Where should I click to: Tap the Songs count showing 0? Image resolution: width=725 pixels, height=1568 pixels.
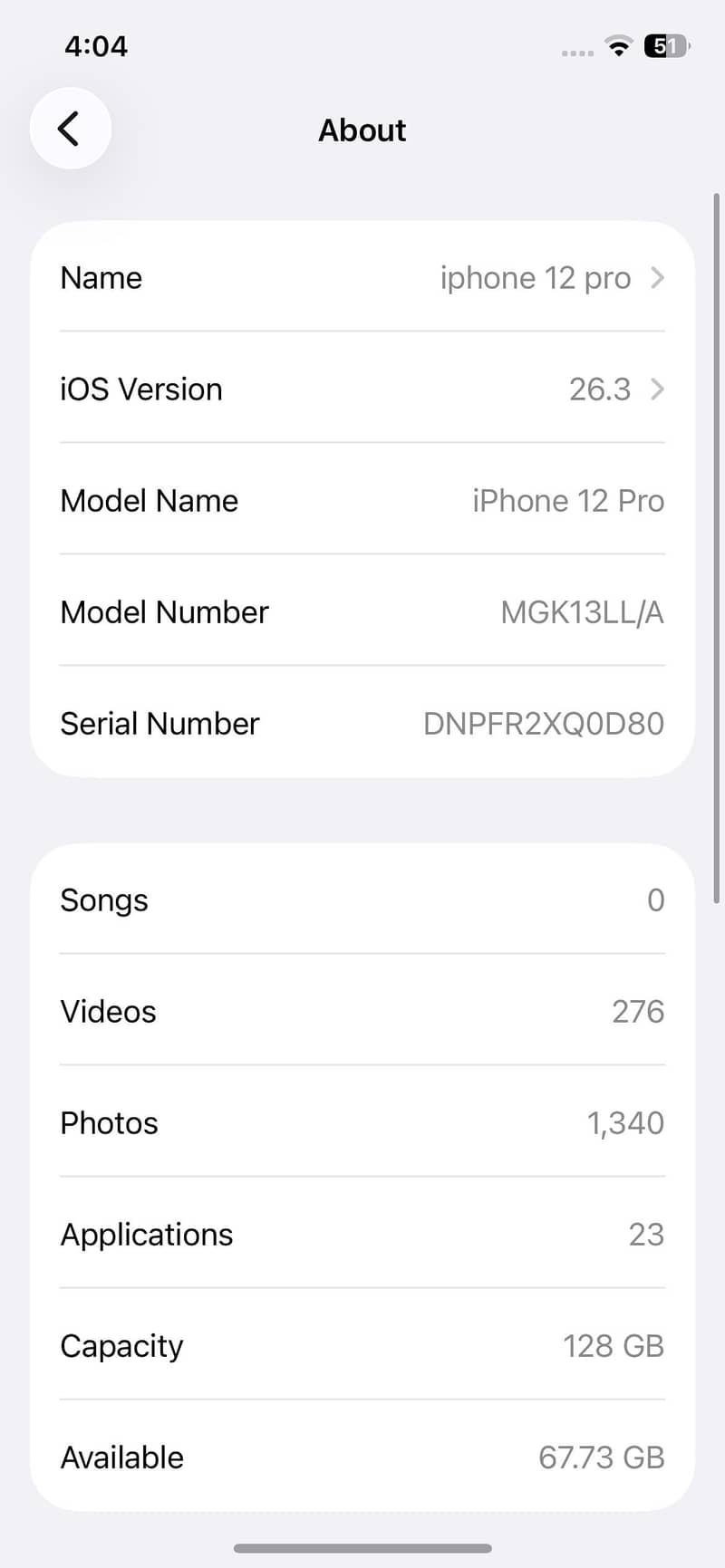pos(656,900)
